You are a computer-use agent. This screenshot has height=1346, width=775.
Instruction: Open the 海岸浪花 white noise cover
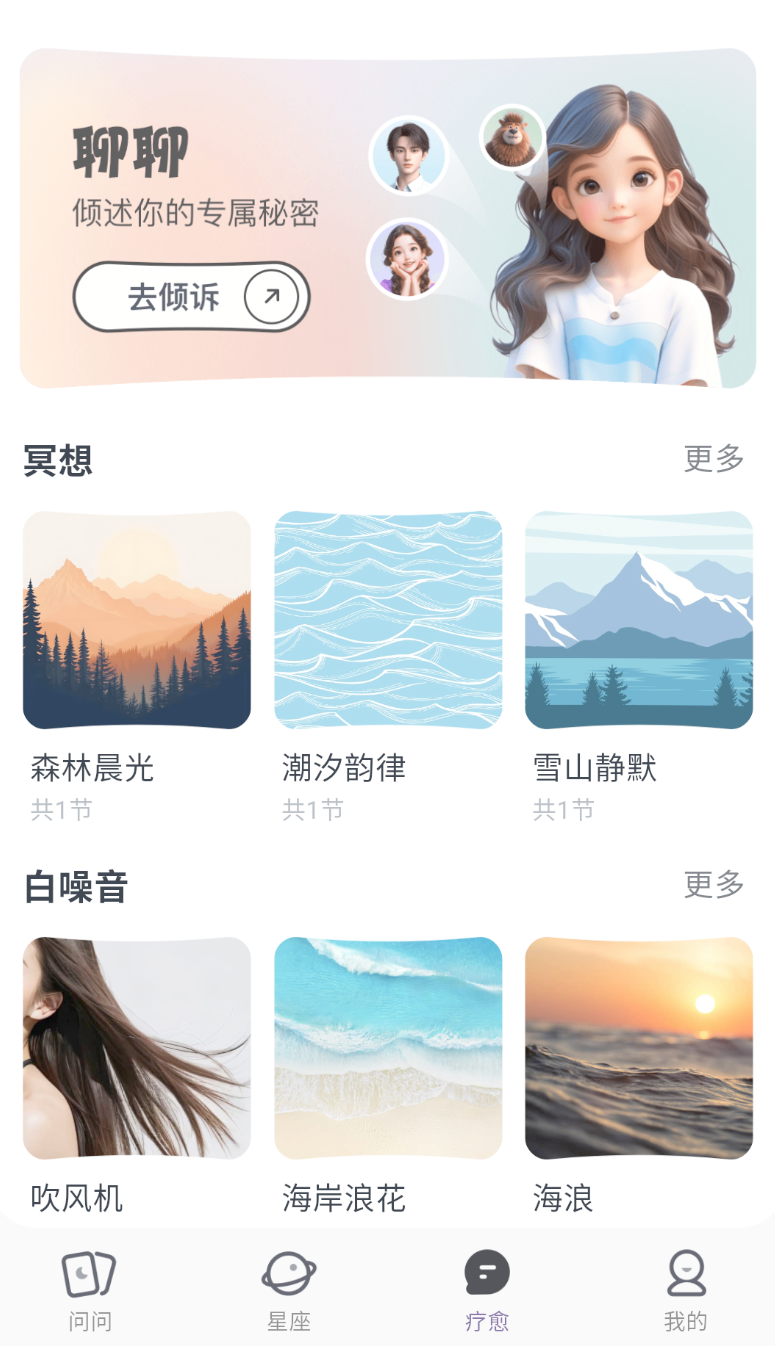tap(388, 1047)
